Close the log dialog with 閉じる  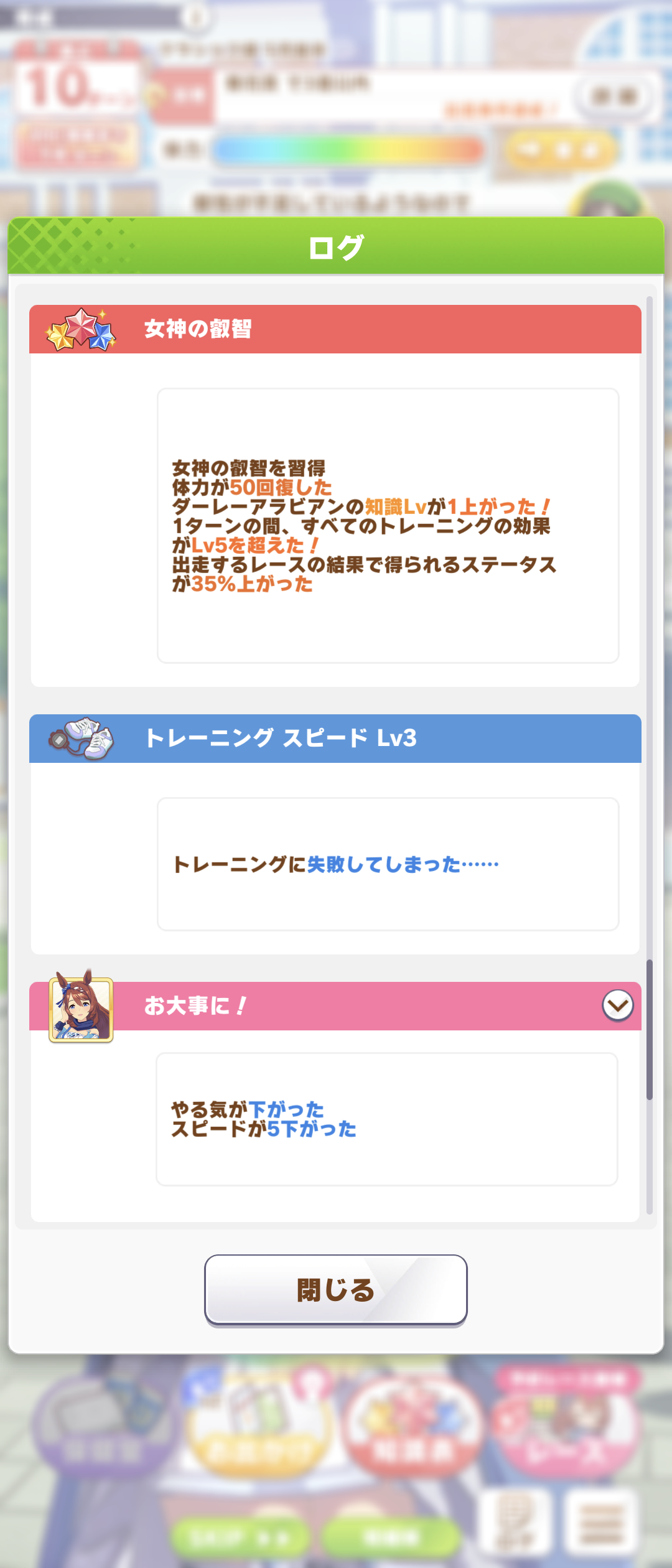point(335,1289)
